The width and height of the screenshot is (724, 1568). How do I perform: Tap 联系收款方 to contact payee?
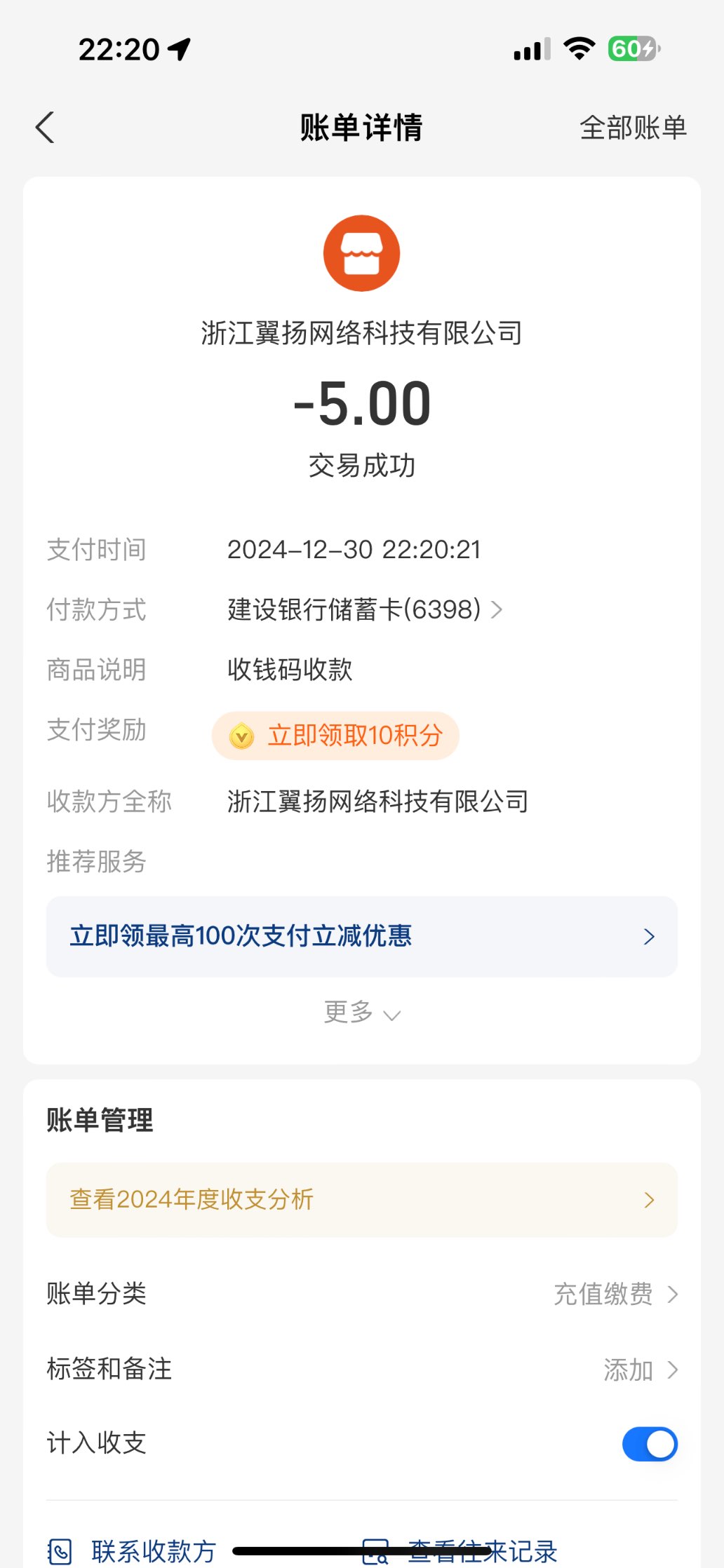(x=133, y=1551)
